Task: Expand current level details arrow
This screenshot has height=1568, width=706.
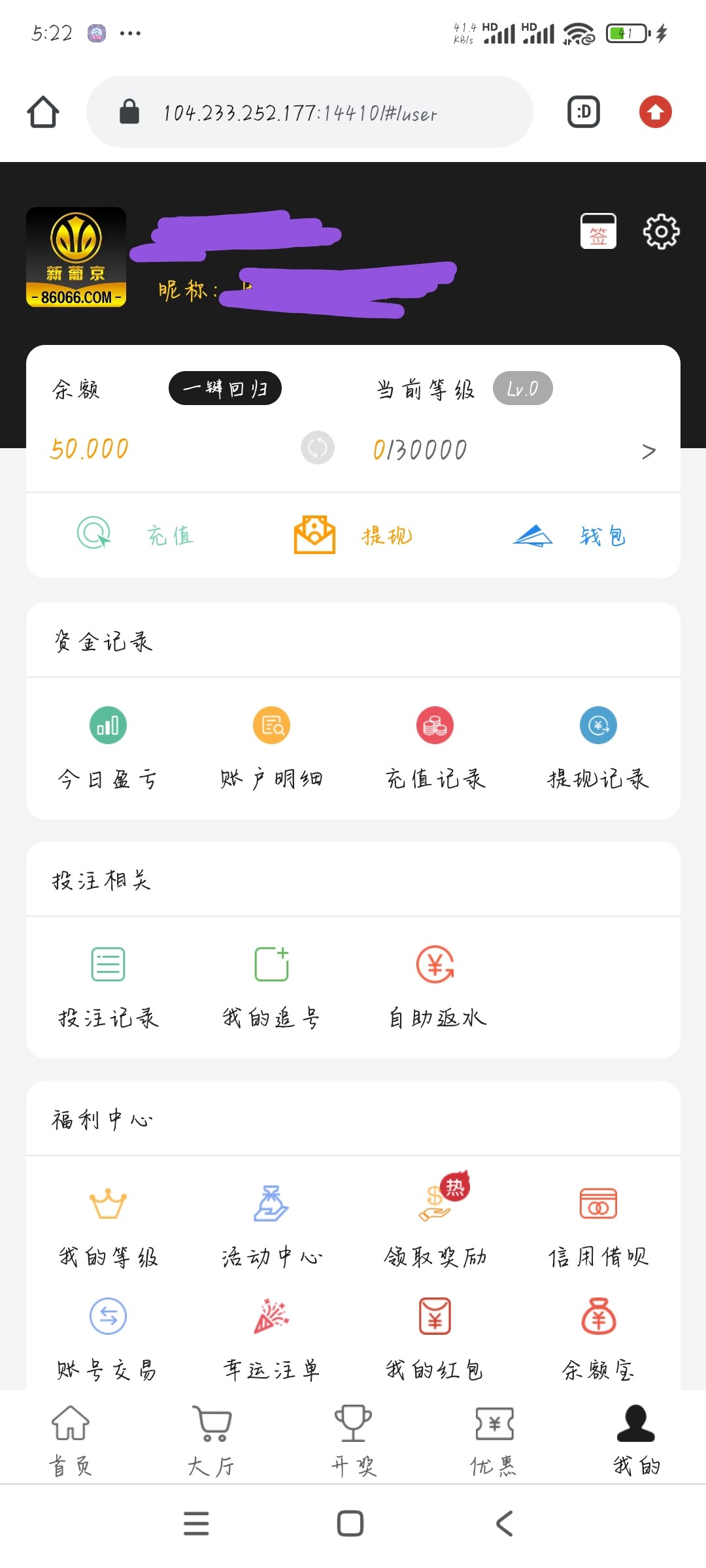Action: (x=648, y=451)
